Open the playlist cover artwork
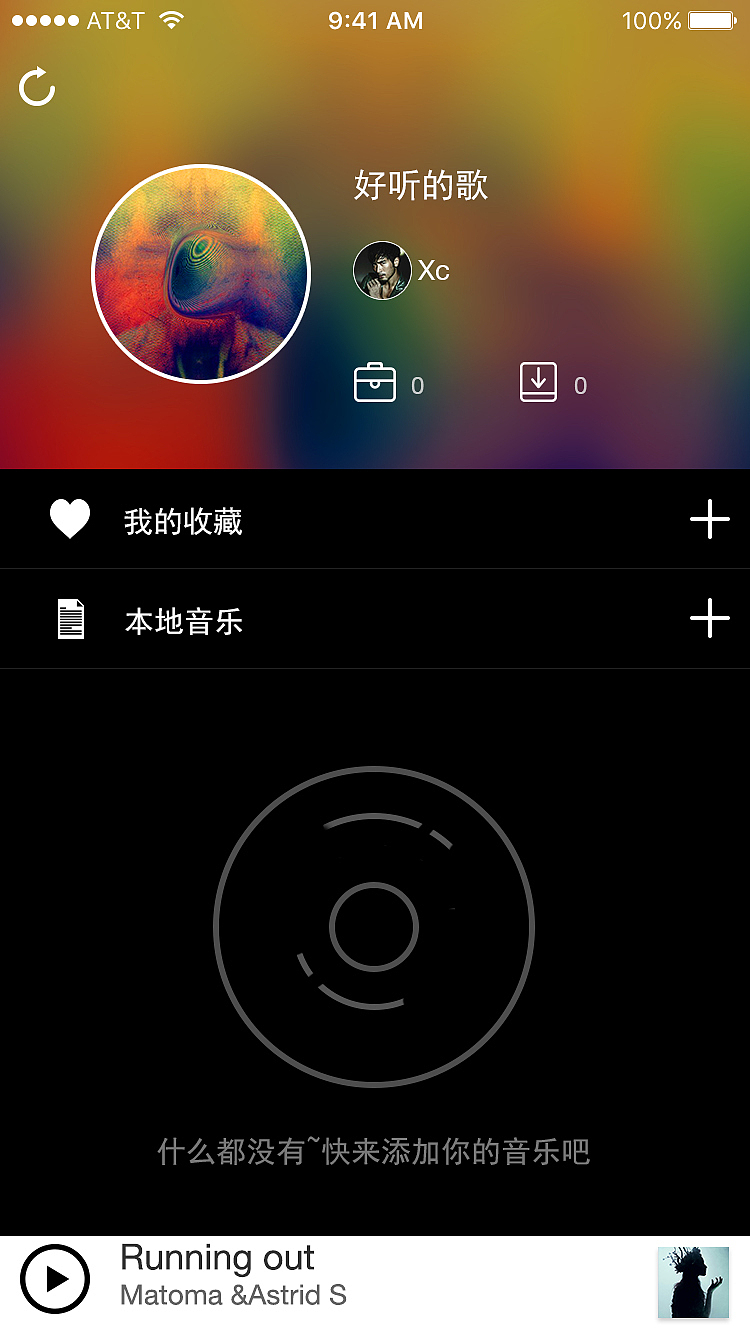 (201, 273)
